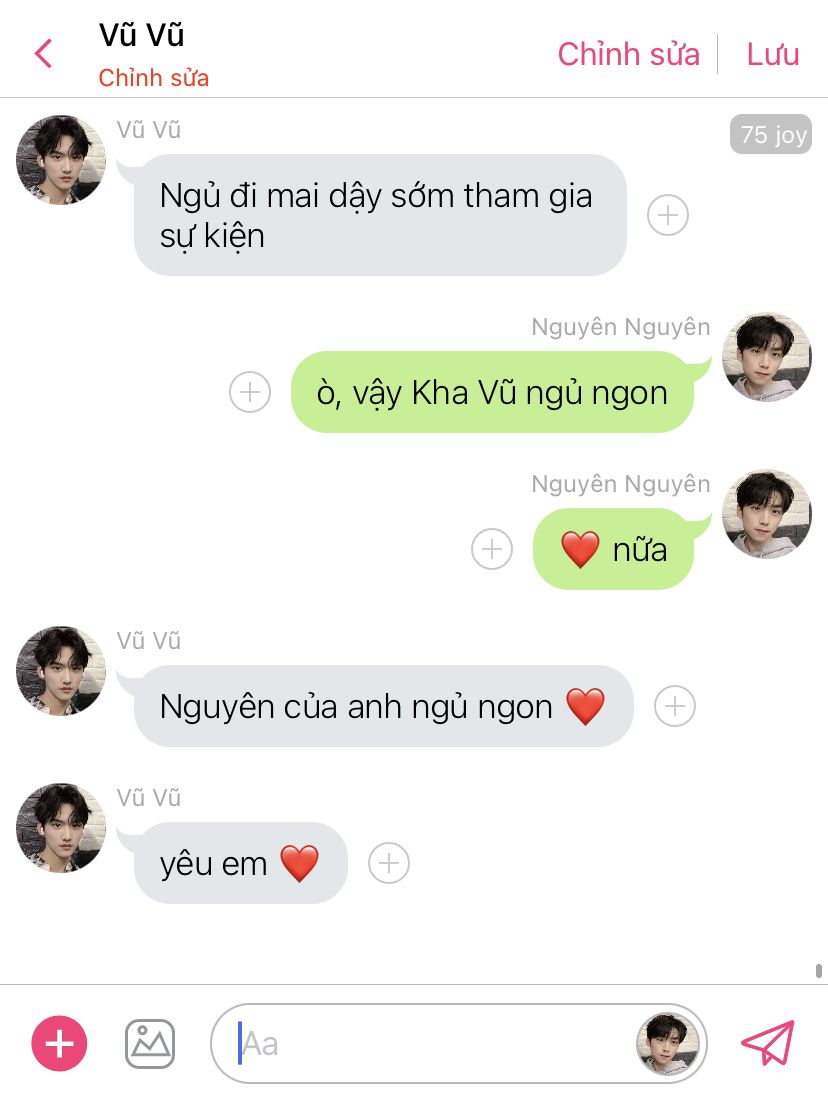Tap plus beside "Ngủ đi mai dậy sớm" message

click(668, 215)
